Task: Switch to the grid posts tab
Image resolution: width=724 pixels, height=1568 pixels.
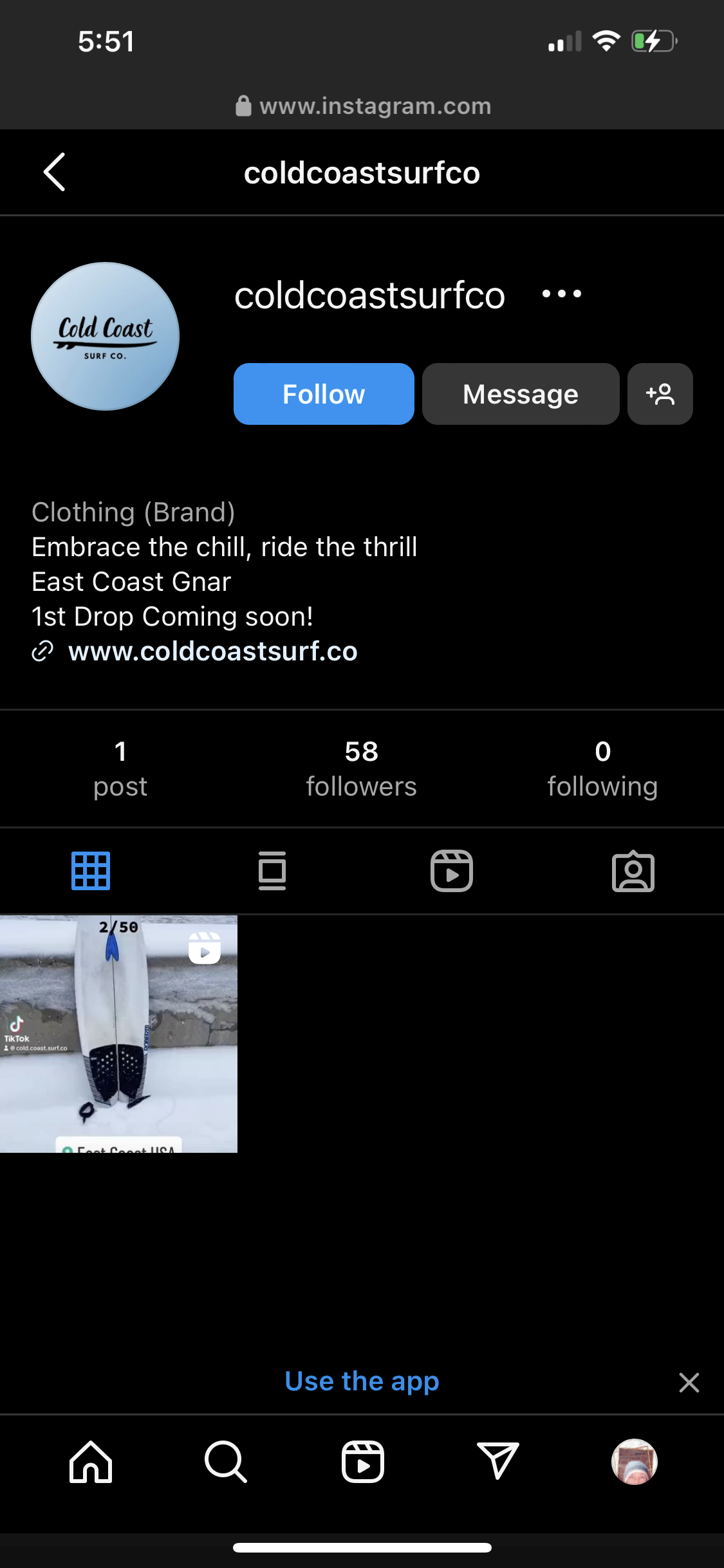Action: 91,871
